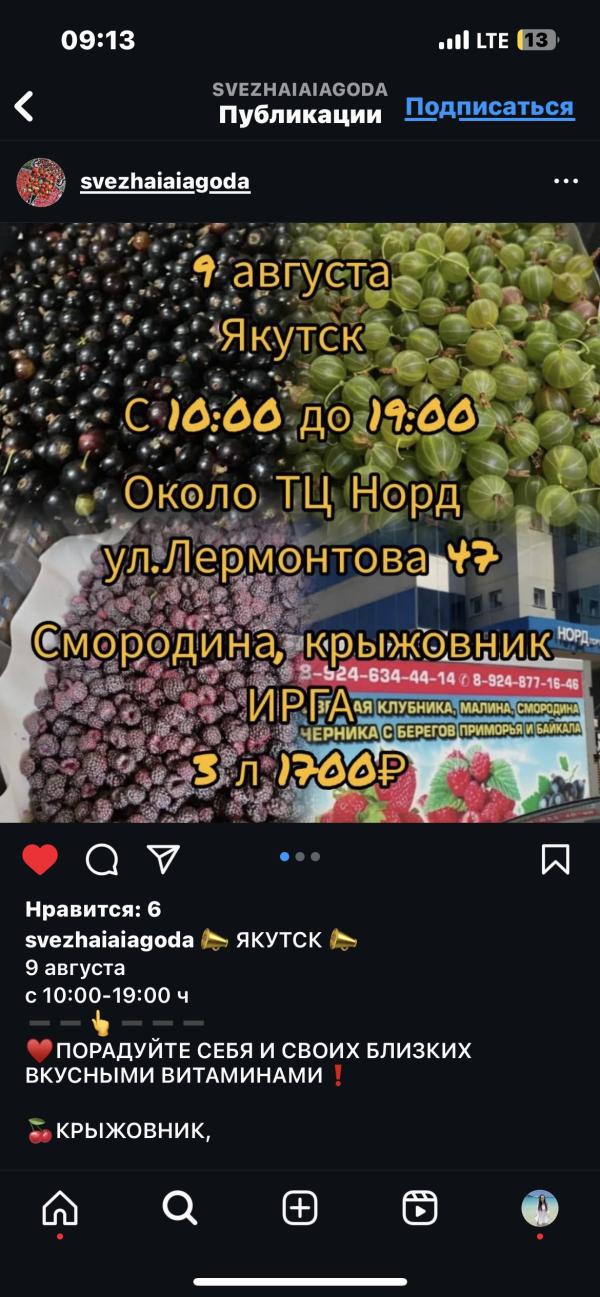Open the svezhaiaiagoda username above the post
The image size is (600, 1297).
point(165,181)
